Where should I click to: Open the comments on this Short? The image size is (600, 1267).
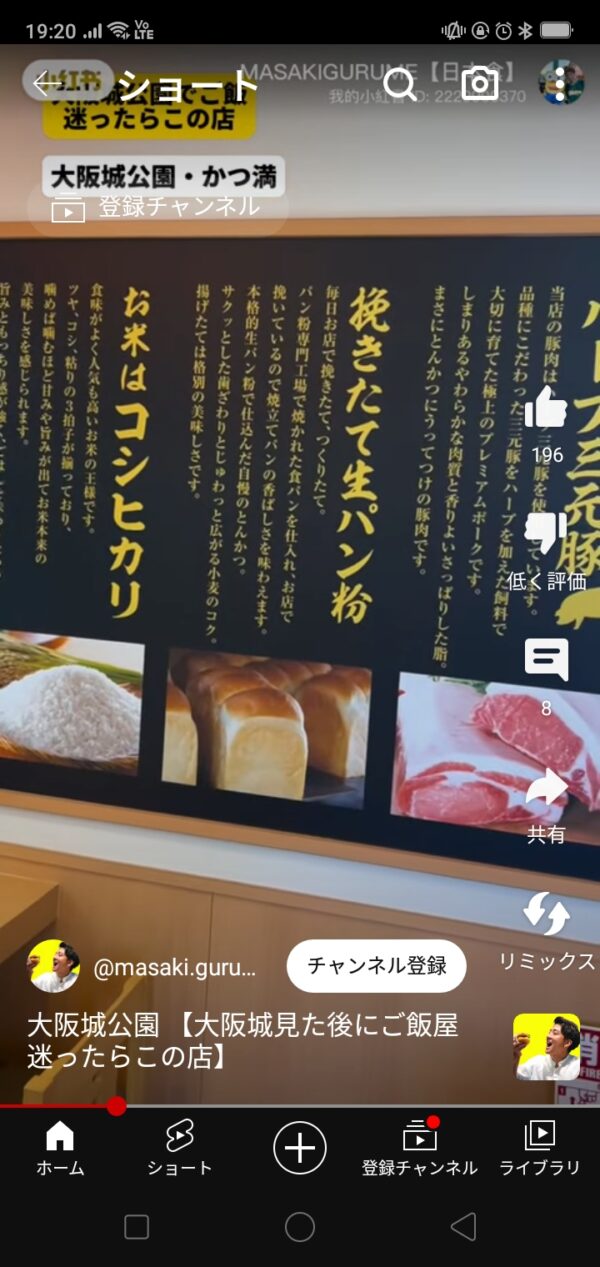tap(546, 661)
